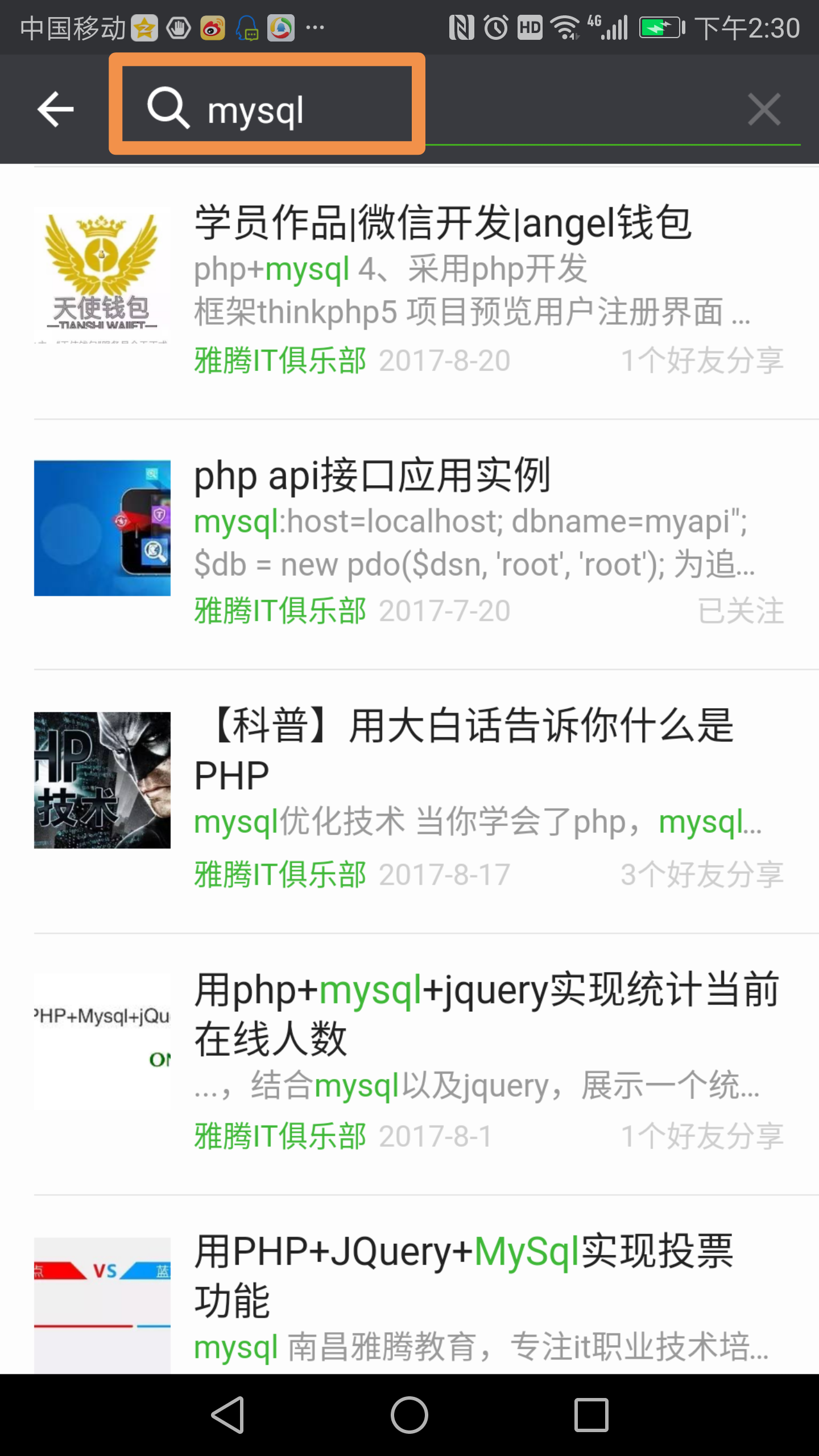This screenshot has width=819, height=1456.
Task: Open 【科普】用大白话告诉你什么是PHP article
Action: point(464,750)
